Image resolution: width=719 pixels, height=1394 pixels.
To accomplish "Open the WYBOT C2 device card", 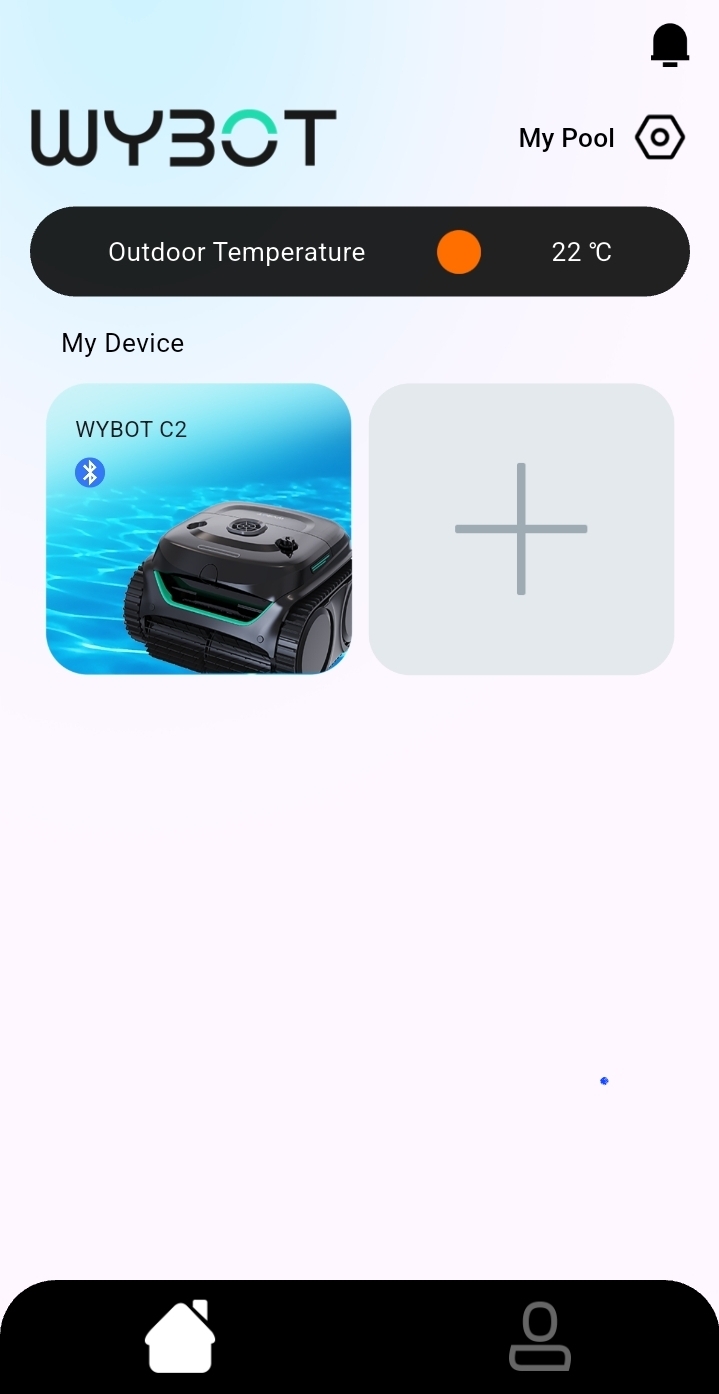I will [x=199, y=528].
